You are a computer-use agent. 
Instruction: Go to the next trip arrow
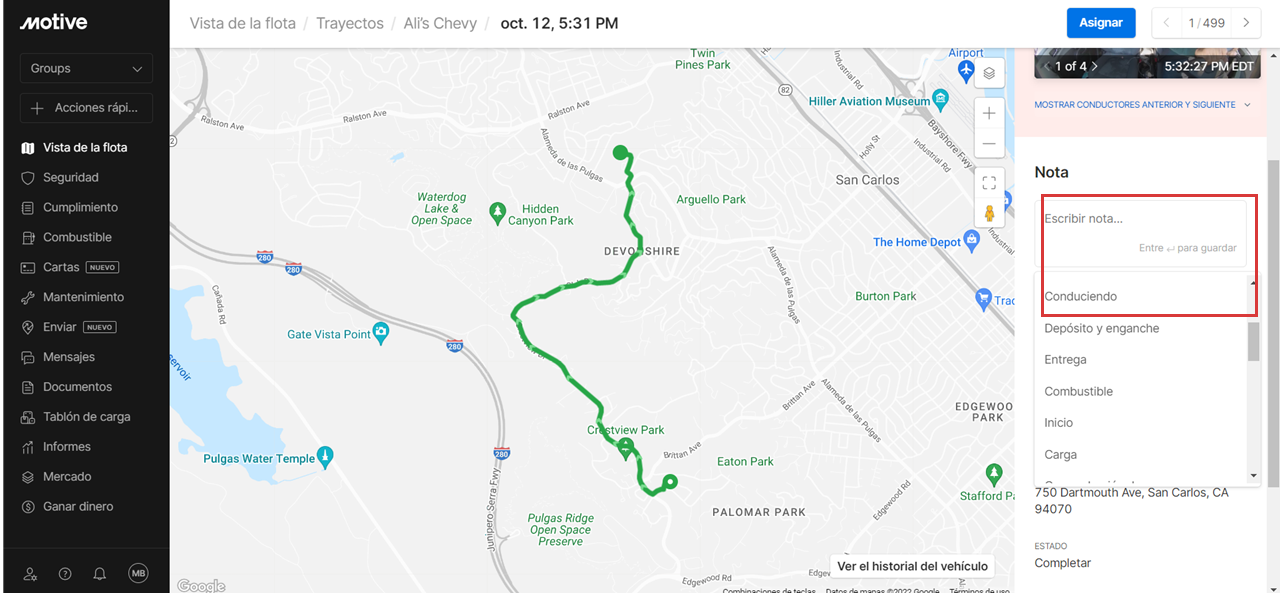[x=1245, y=22]
